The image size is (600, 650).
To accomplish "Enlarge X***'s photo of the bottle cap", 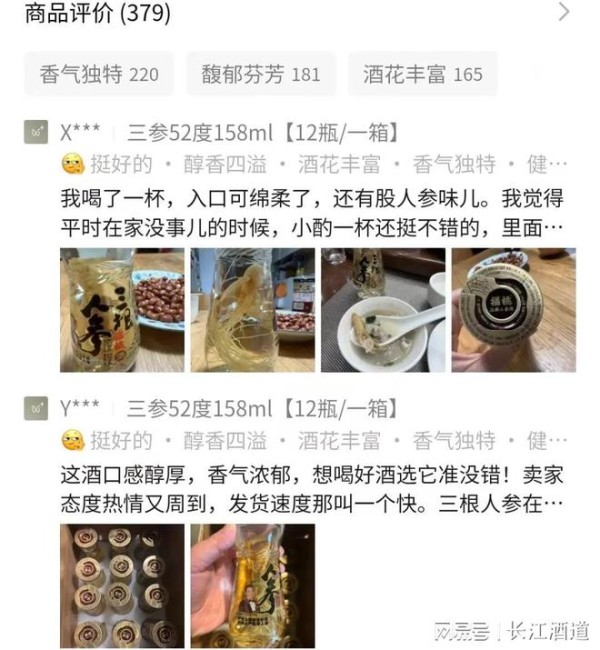I will coord(514,310).
